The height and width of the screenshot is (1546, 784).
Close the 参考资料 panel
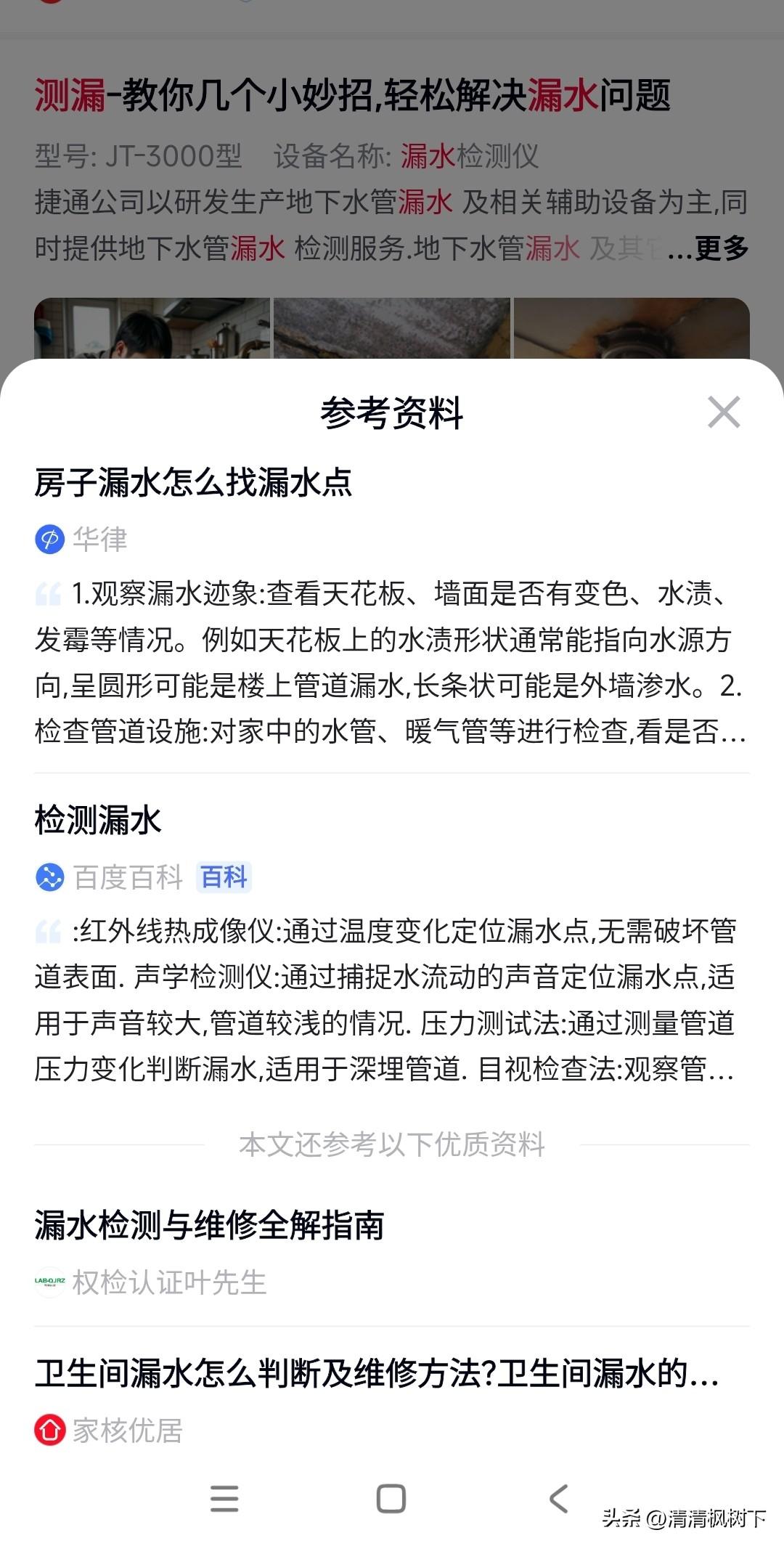pos(724,412)
